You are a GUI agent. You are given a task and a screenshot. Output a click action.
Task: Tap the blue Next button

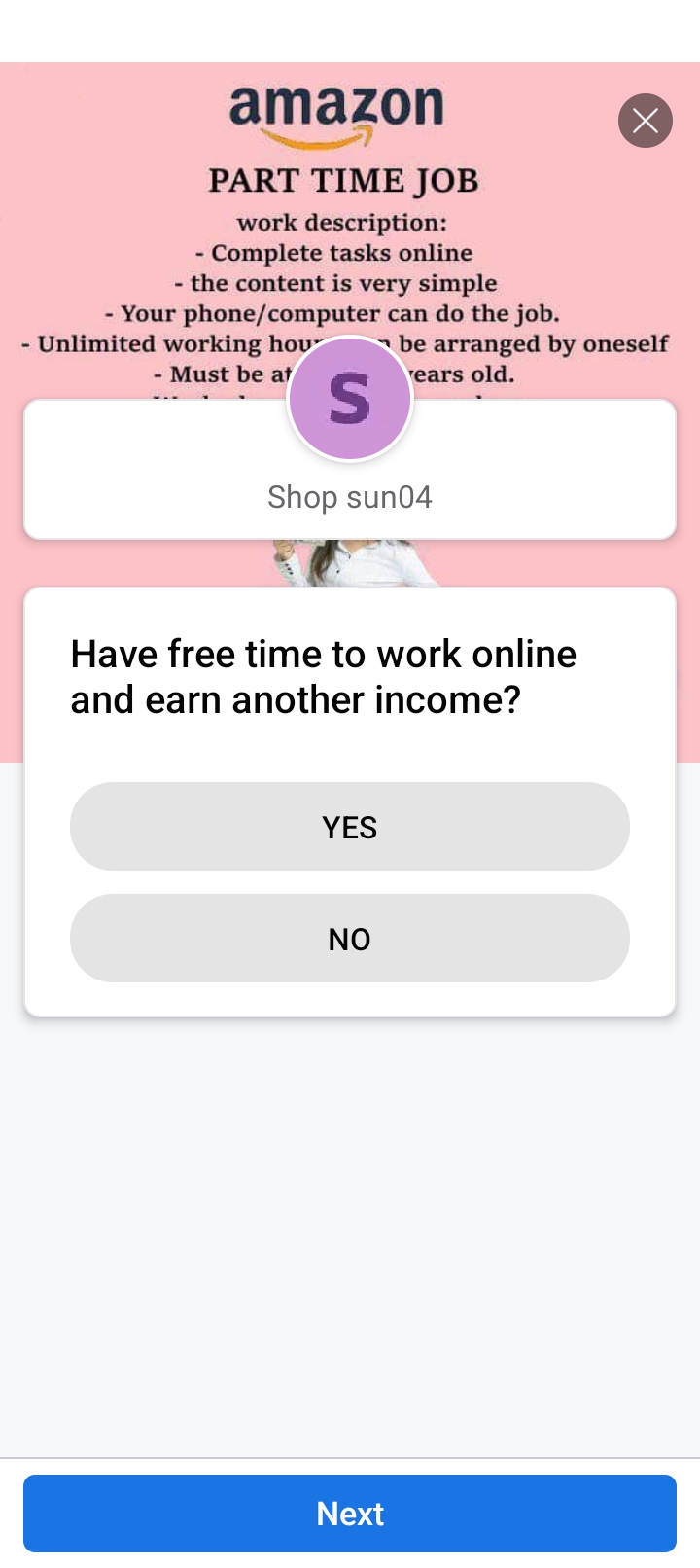350,1514
